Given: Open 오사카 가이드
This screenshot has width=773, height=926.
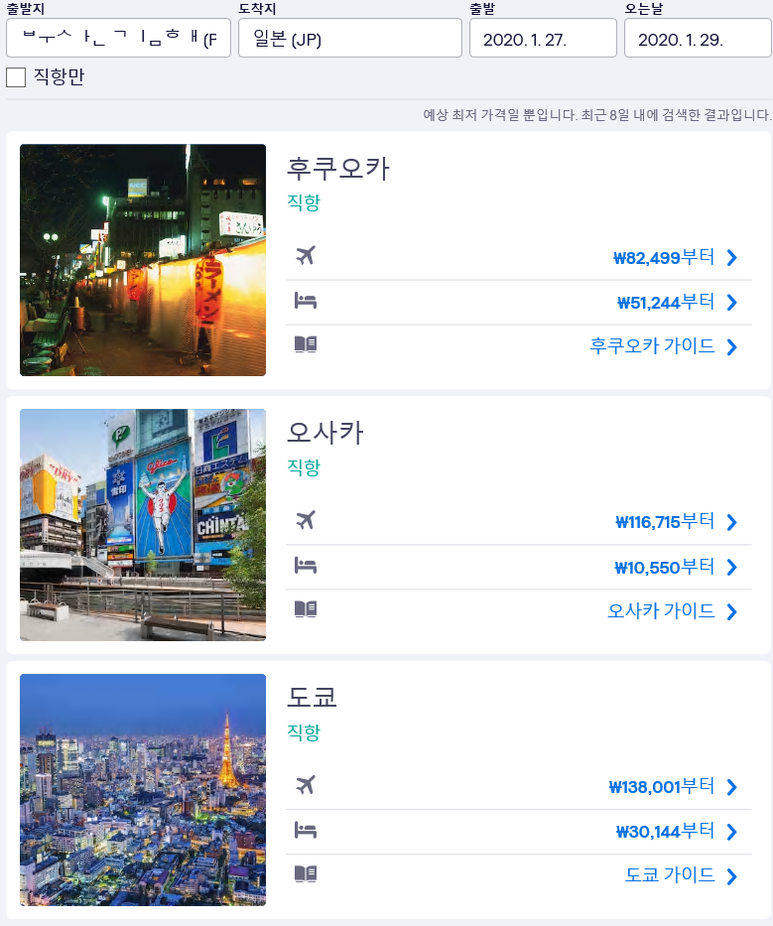Looking at the screenshot, I should (x=672, y=611).
